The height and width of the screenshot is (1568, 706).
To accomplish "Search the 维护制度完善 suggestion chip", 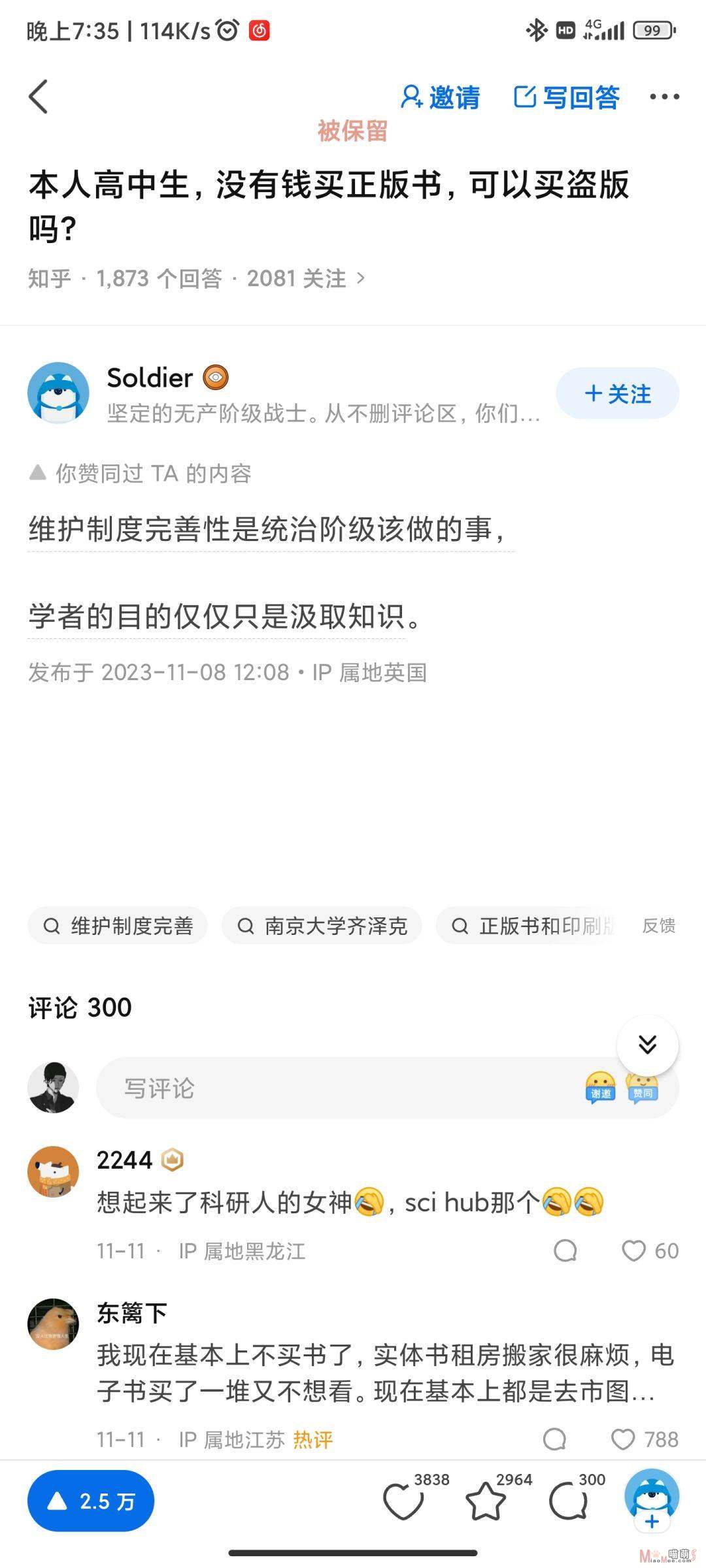I will pos(118,926).
